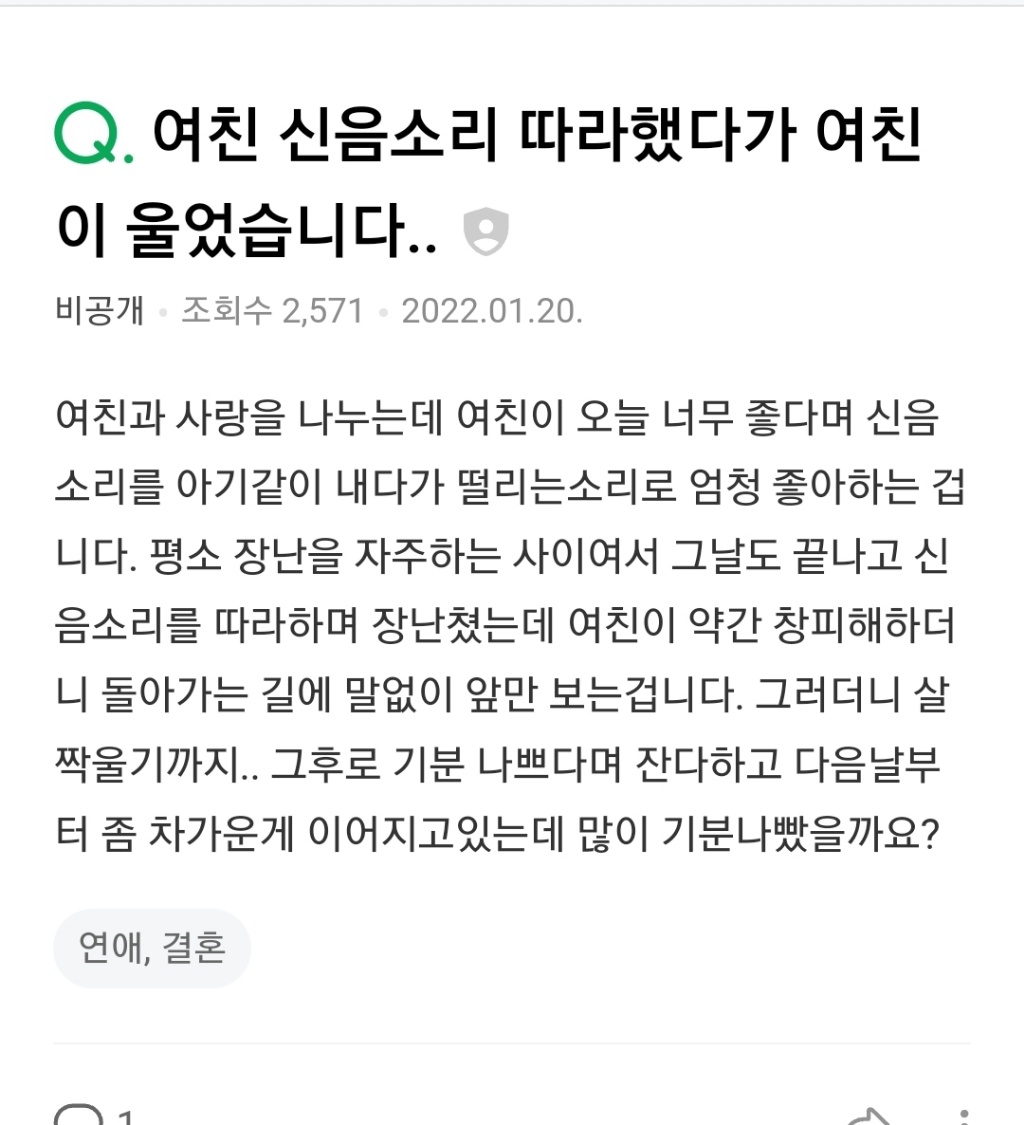1024x1125 pixels.
Task: Share this question
Action: pos(868,1118)
